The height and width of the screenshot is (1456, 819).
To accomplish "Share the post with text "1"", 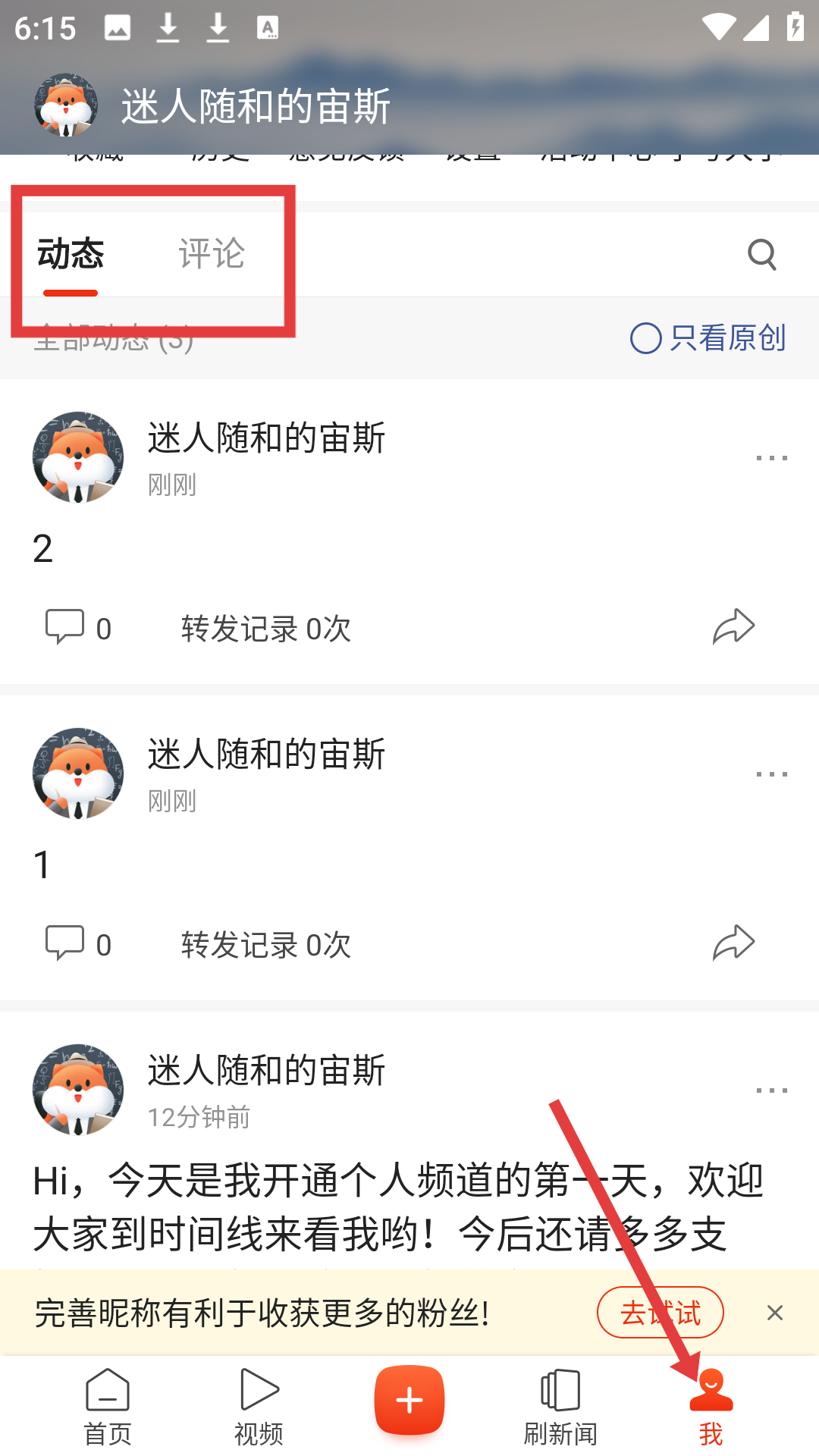I will (x=733, y=943).
